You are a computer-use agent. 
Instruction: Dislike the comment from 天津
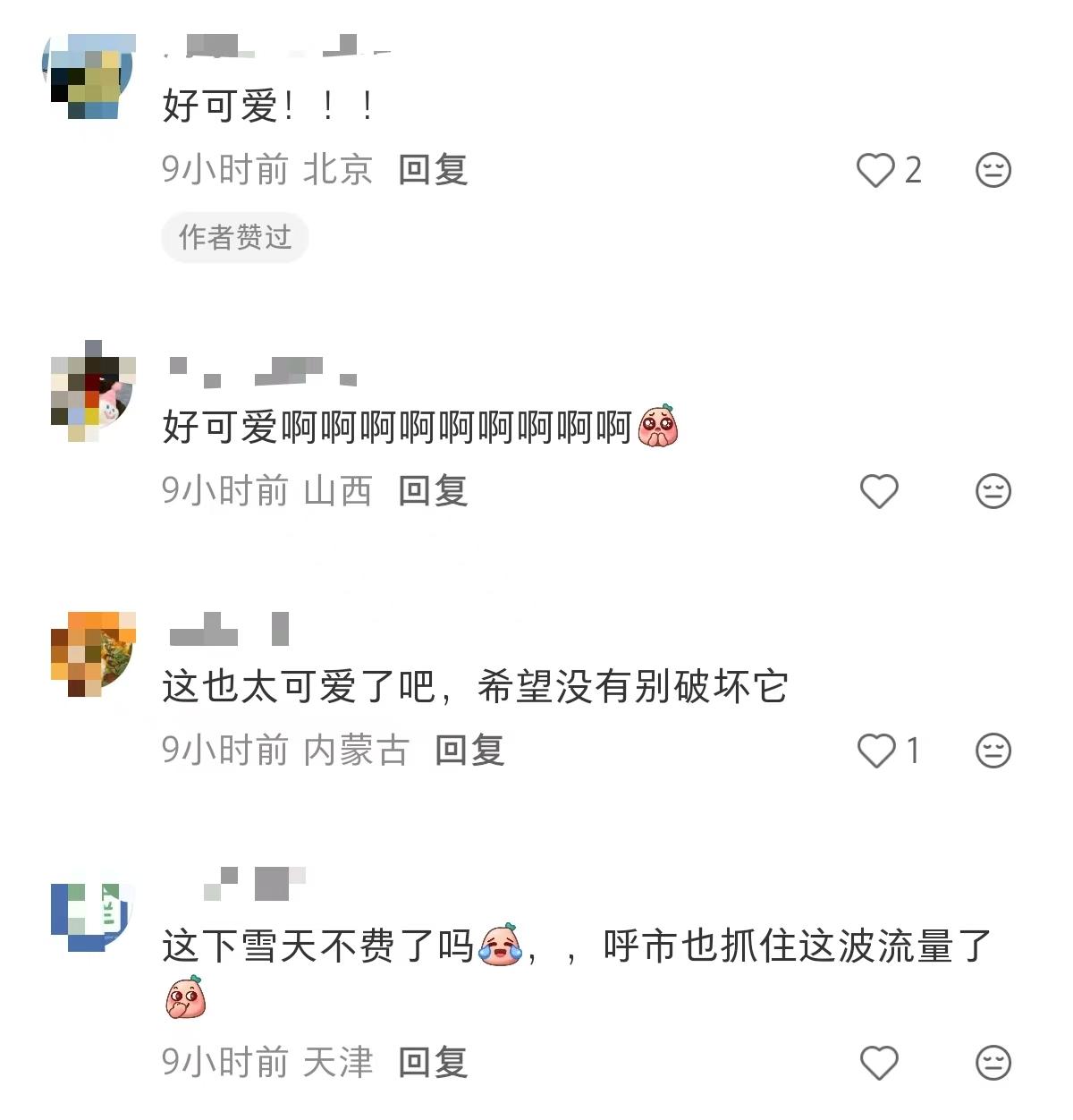point(993,1063)
